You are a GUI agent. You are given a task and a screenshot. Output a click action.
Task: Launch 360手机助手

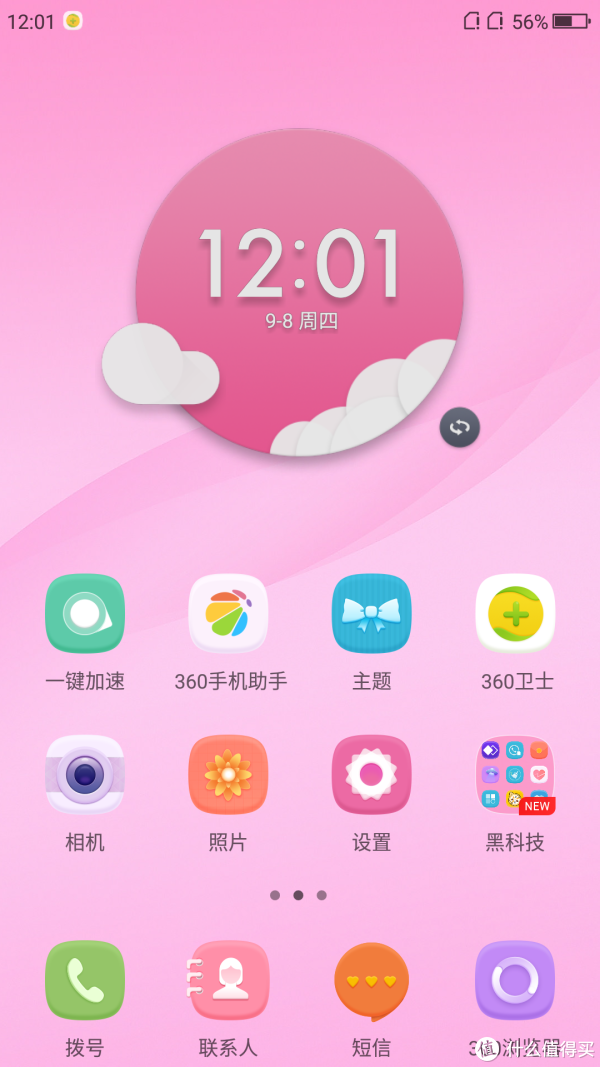229,613
